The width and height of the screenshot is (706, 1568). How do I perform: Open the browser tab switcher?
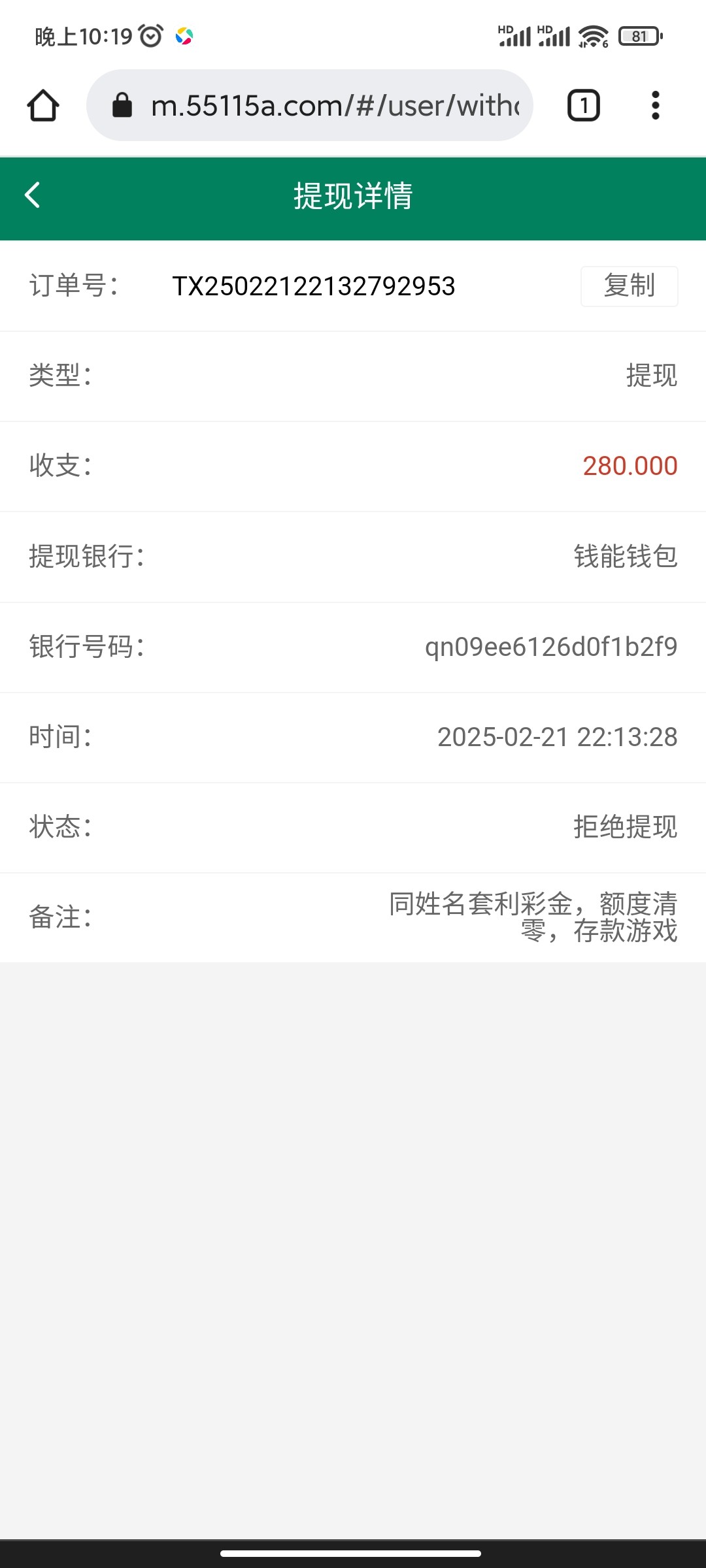583,105
